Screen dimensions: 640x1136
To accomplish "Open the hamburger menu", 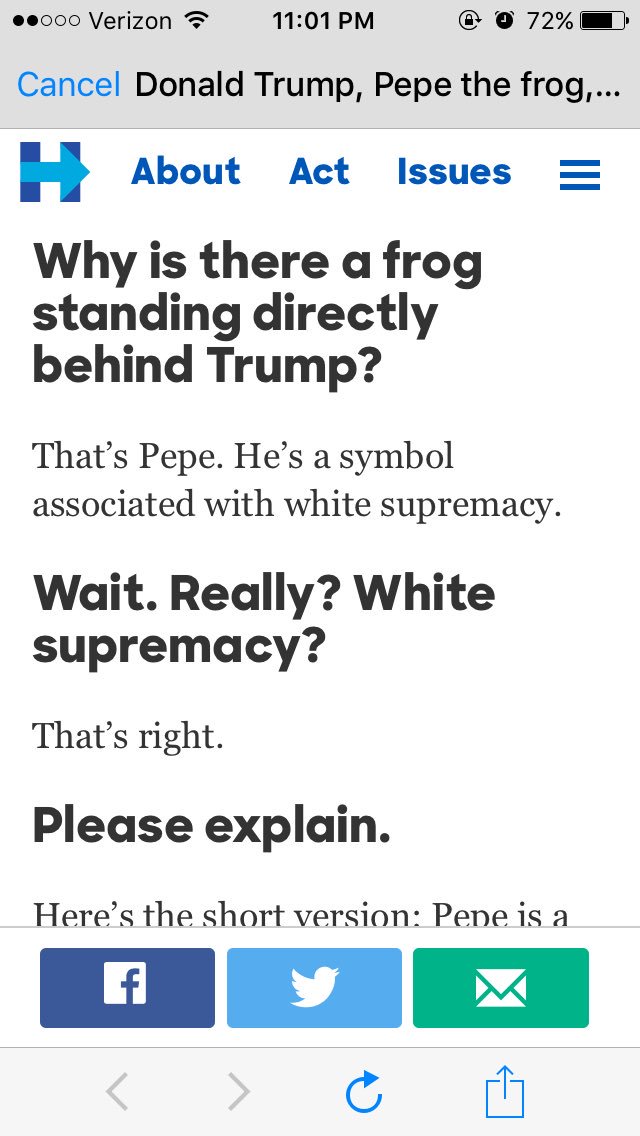I will pos(579,174).
